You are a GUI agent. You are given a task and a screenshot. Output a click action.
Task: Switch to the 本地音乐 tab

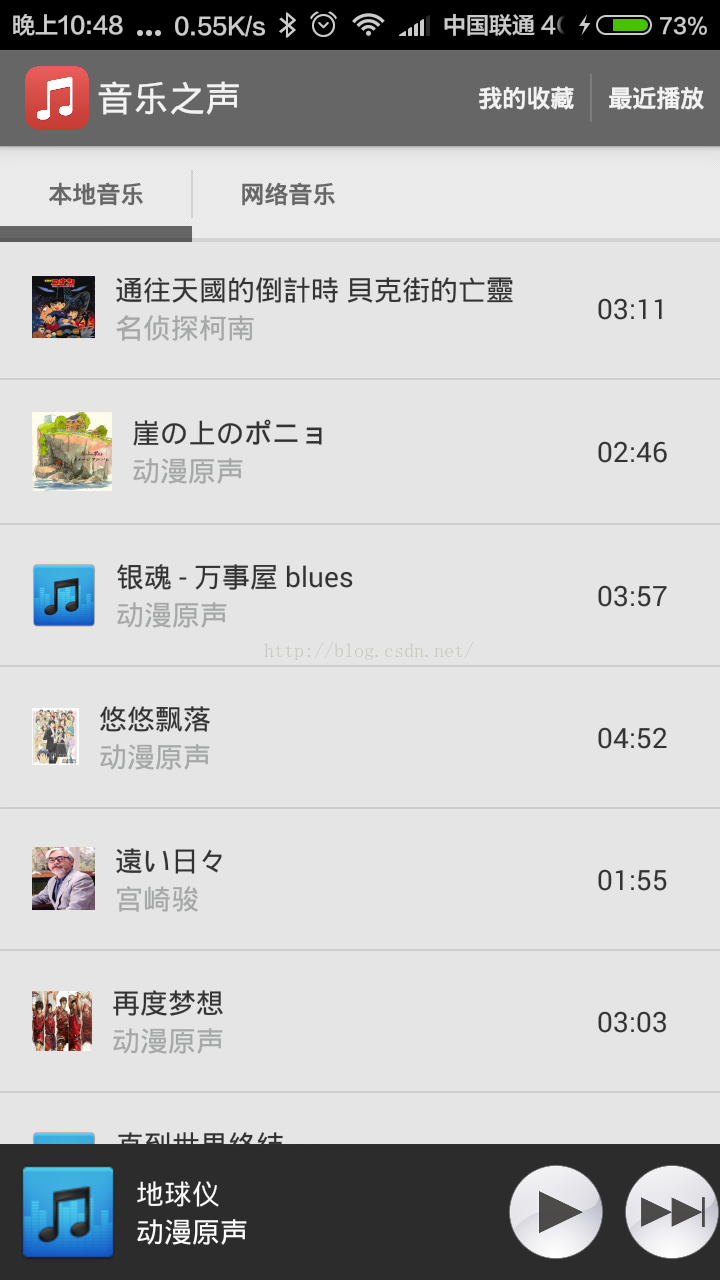tap(96, 194)
